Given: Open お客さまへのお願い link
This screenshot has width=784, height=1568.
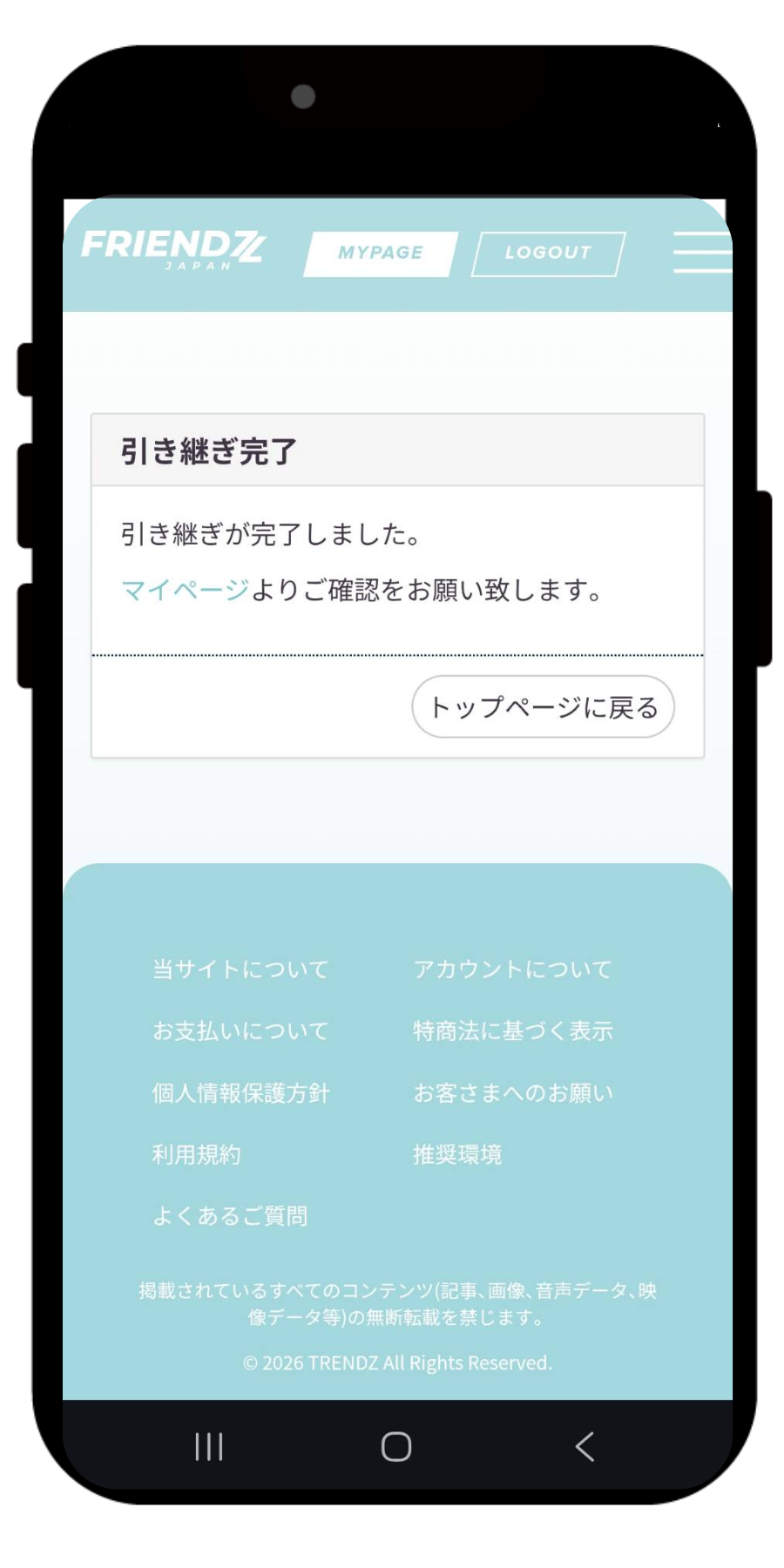Looking at the screenshot, I should tap(512, 1093).
